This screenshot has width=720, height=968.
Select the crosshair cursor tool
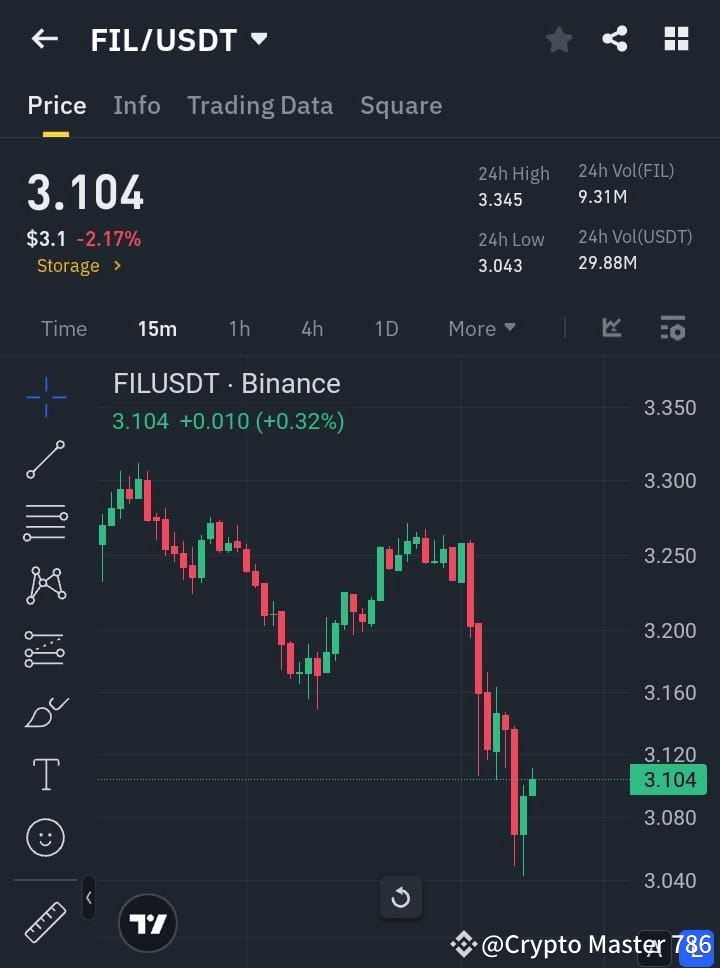[x=44, y=397]
